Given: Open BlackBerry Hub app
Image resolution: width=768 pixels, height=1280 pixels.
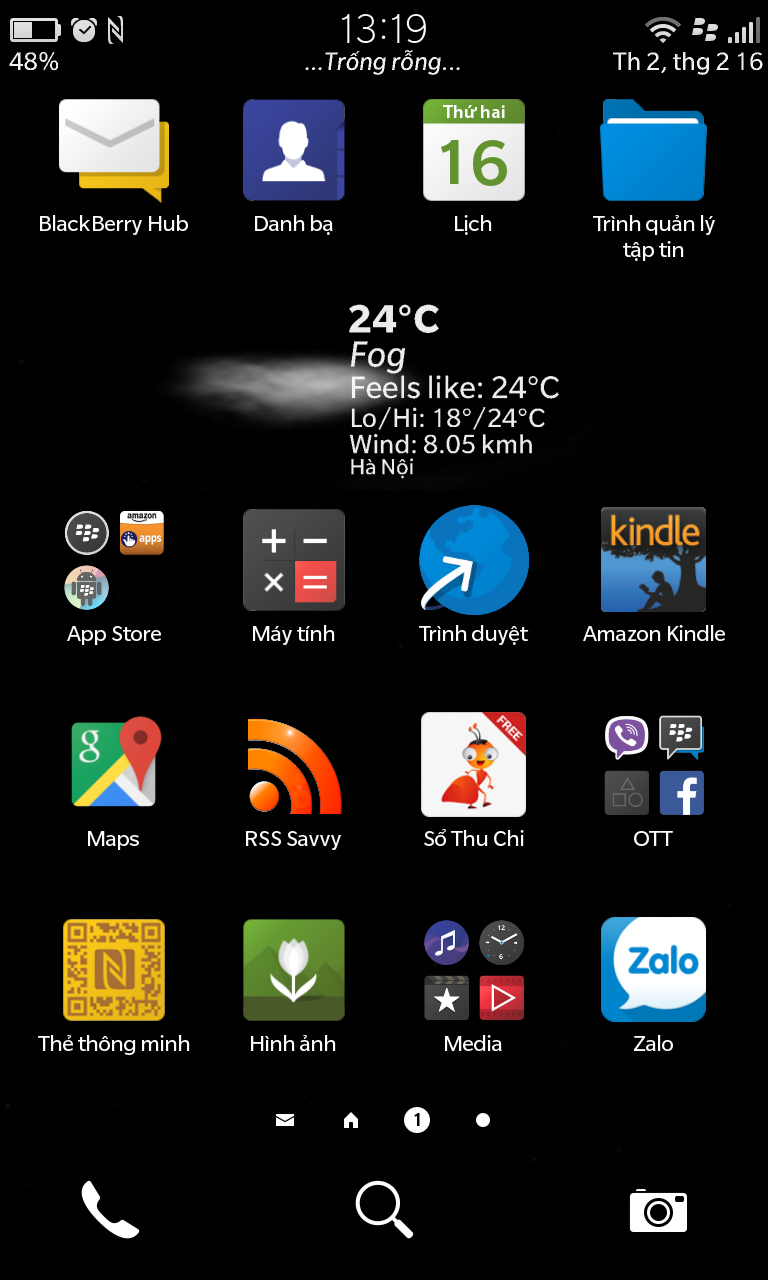Looking at the screenshot, I should point(113,152).
